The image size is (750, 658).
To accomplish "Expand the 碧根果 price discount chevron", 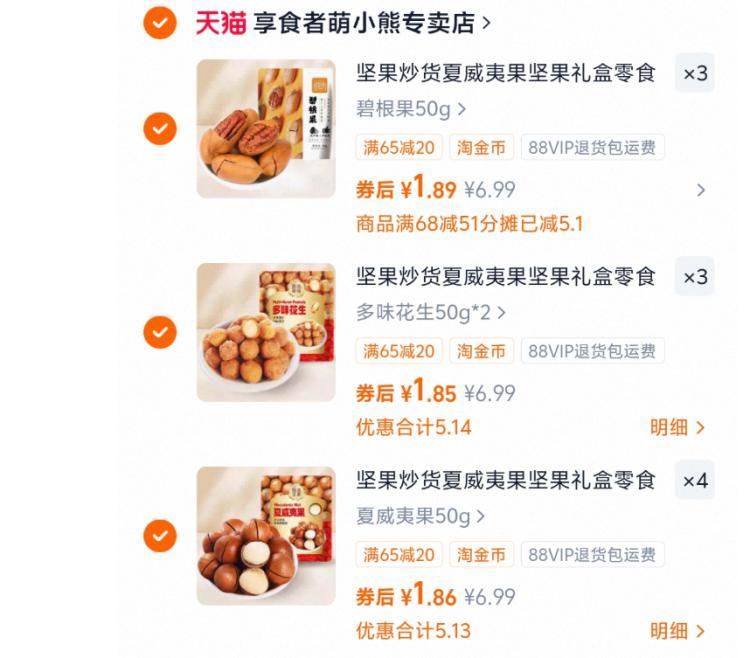I will pos(701,190).
